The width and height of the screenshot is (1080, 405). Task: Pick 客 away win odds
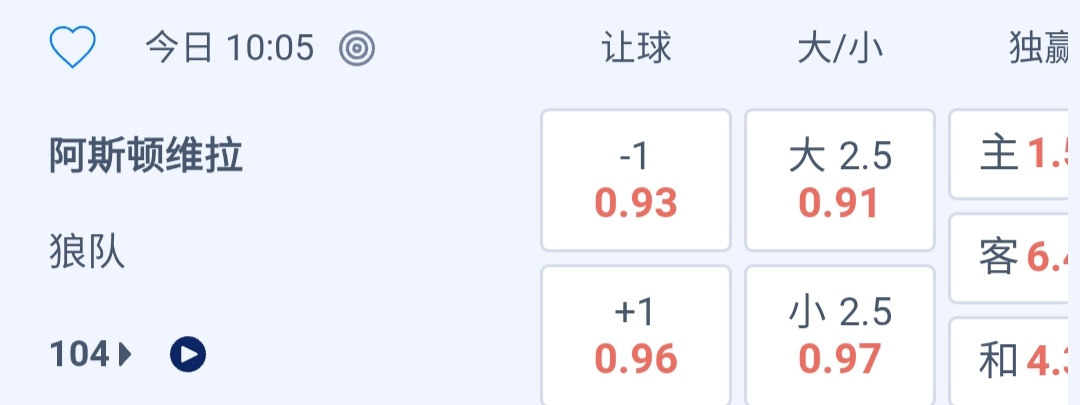click(1015, 258)
